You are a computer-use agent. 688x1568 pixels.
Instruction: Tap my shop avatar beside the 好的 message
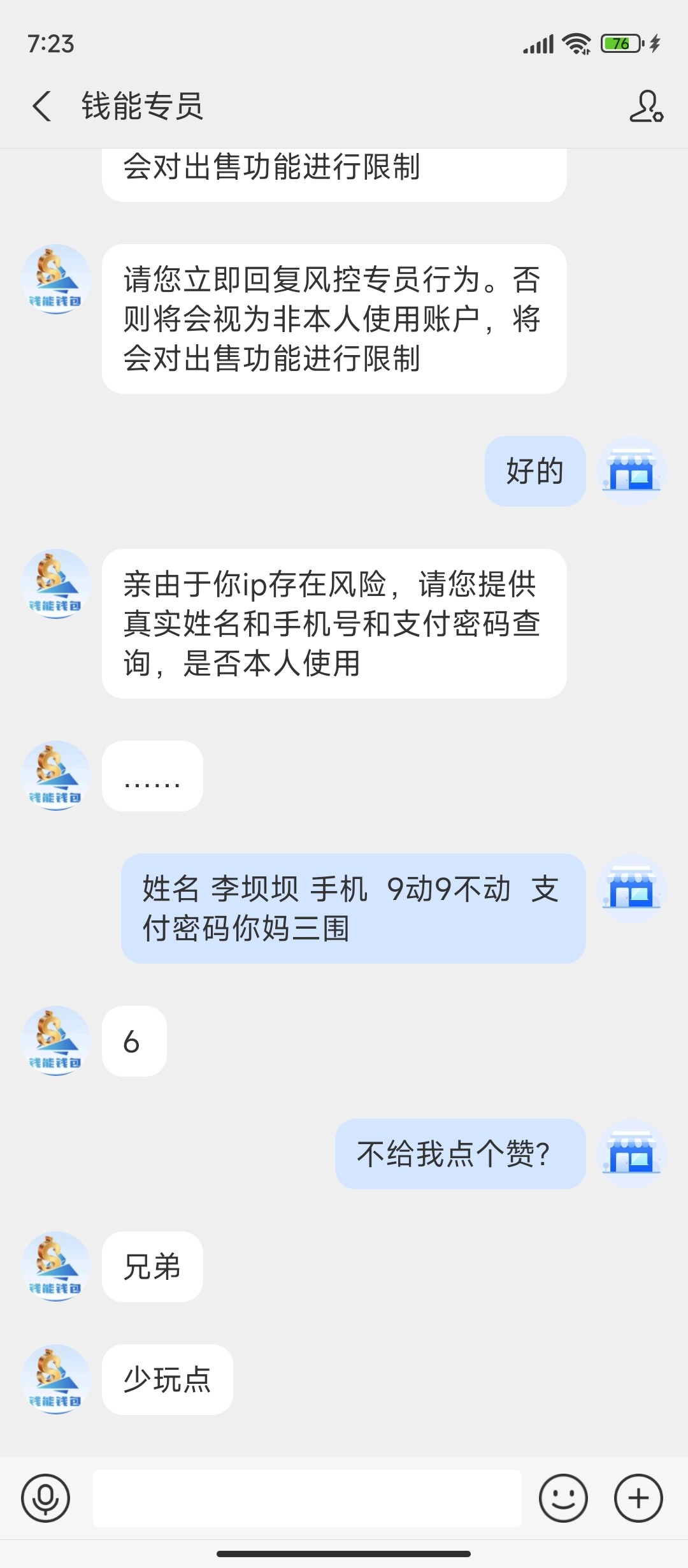click(x=633, y=472)
